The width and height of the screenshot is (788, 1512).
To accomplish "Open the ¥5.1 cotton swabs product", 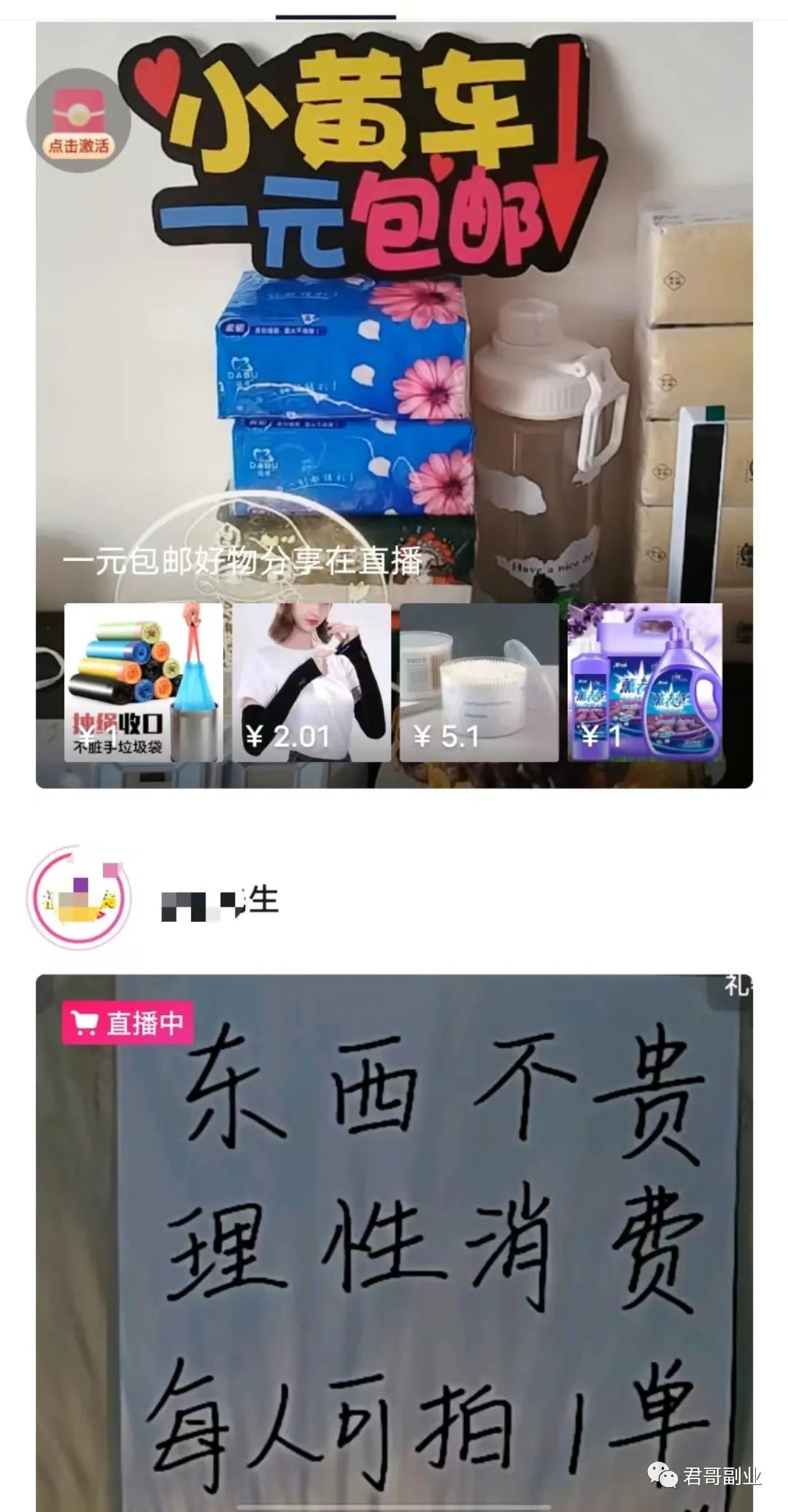I will (x=479, y=682).
